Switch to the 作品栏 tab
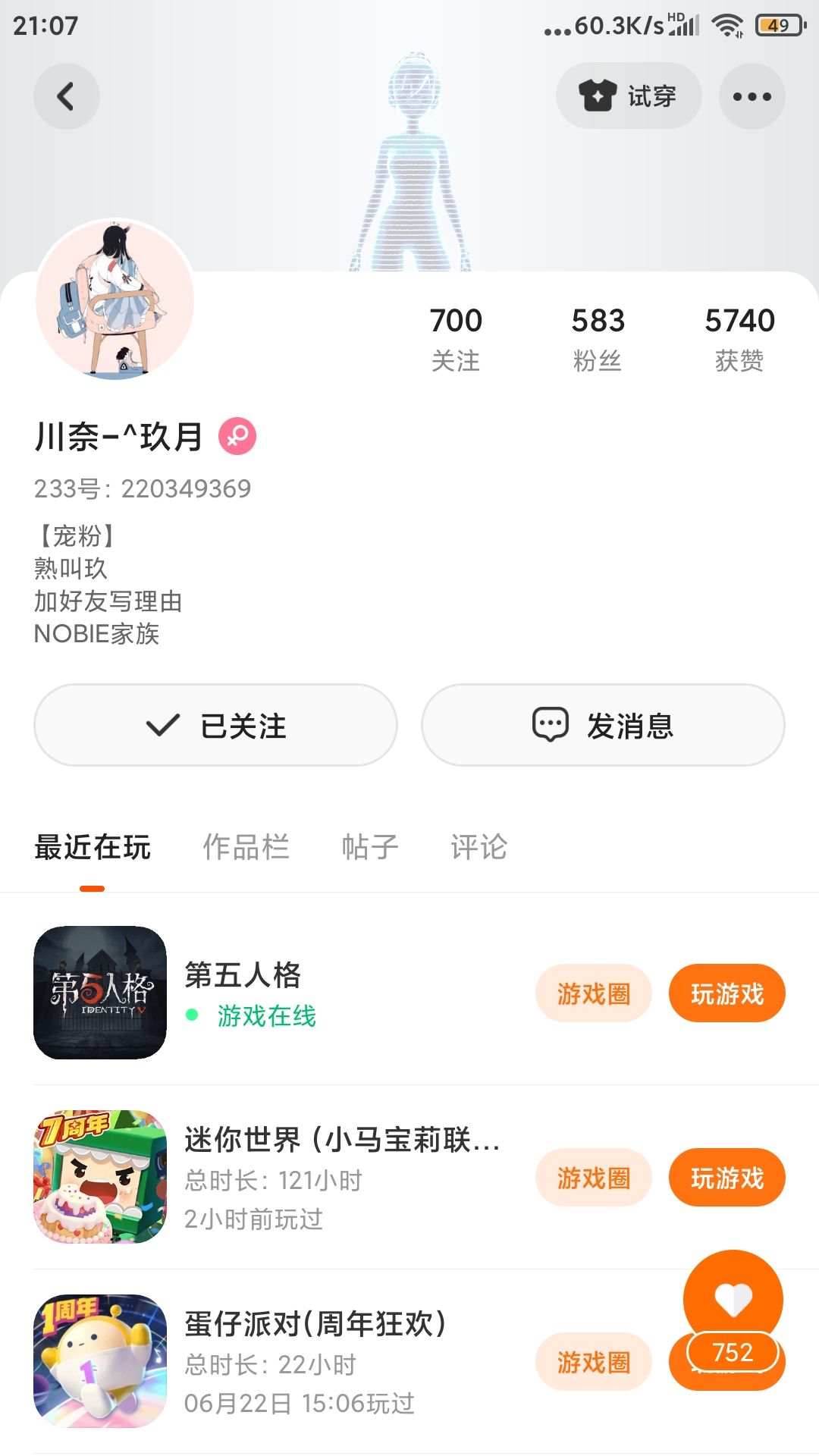819x1456 pixels. [246, 847]
